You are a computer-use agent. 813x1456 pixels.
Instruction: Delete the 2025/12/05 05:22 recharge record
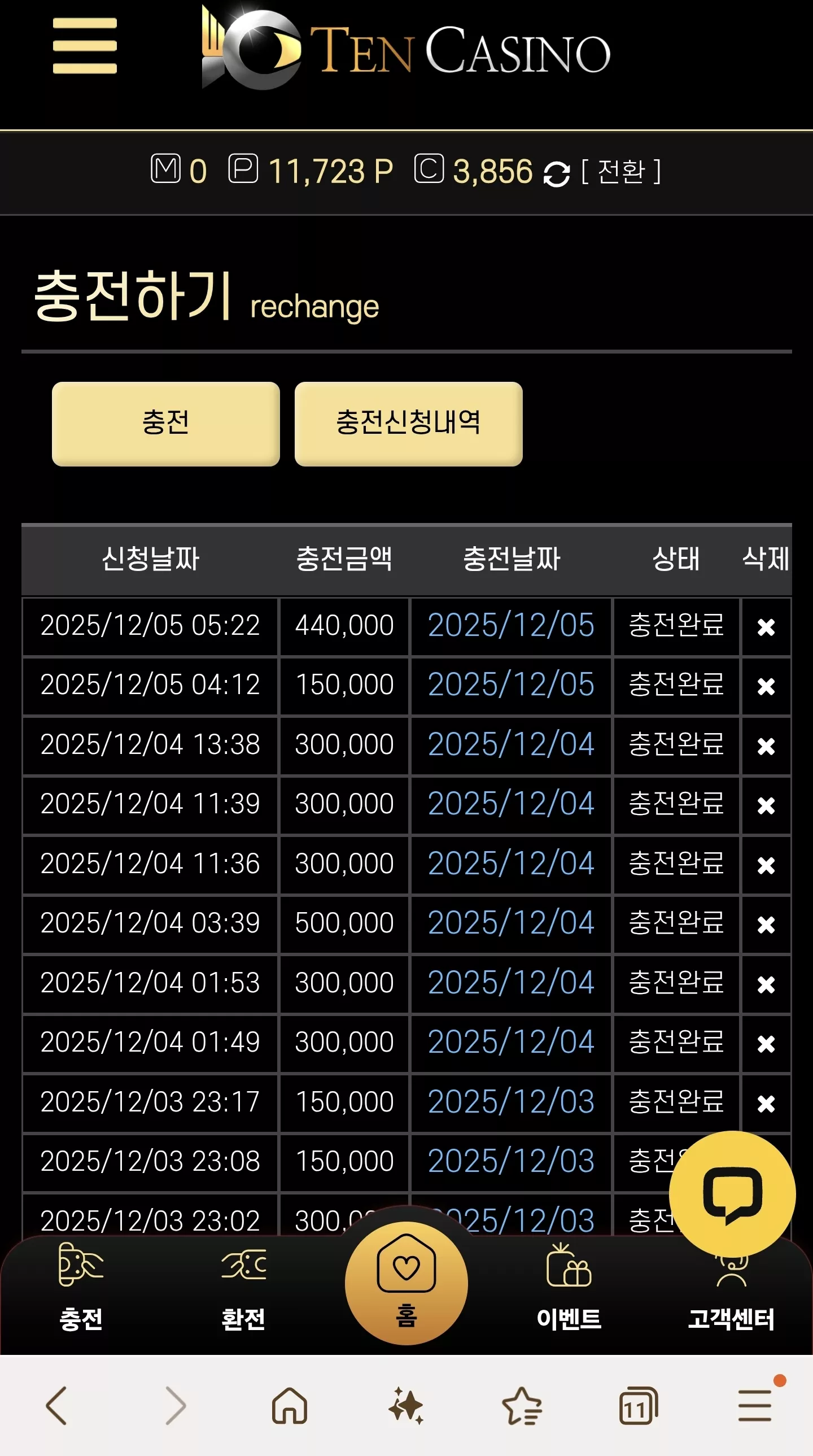click(766, 627)
